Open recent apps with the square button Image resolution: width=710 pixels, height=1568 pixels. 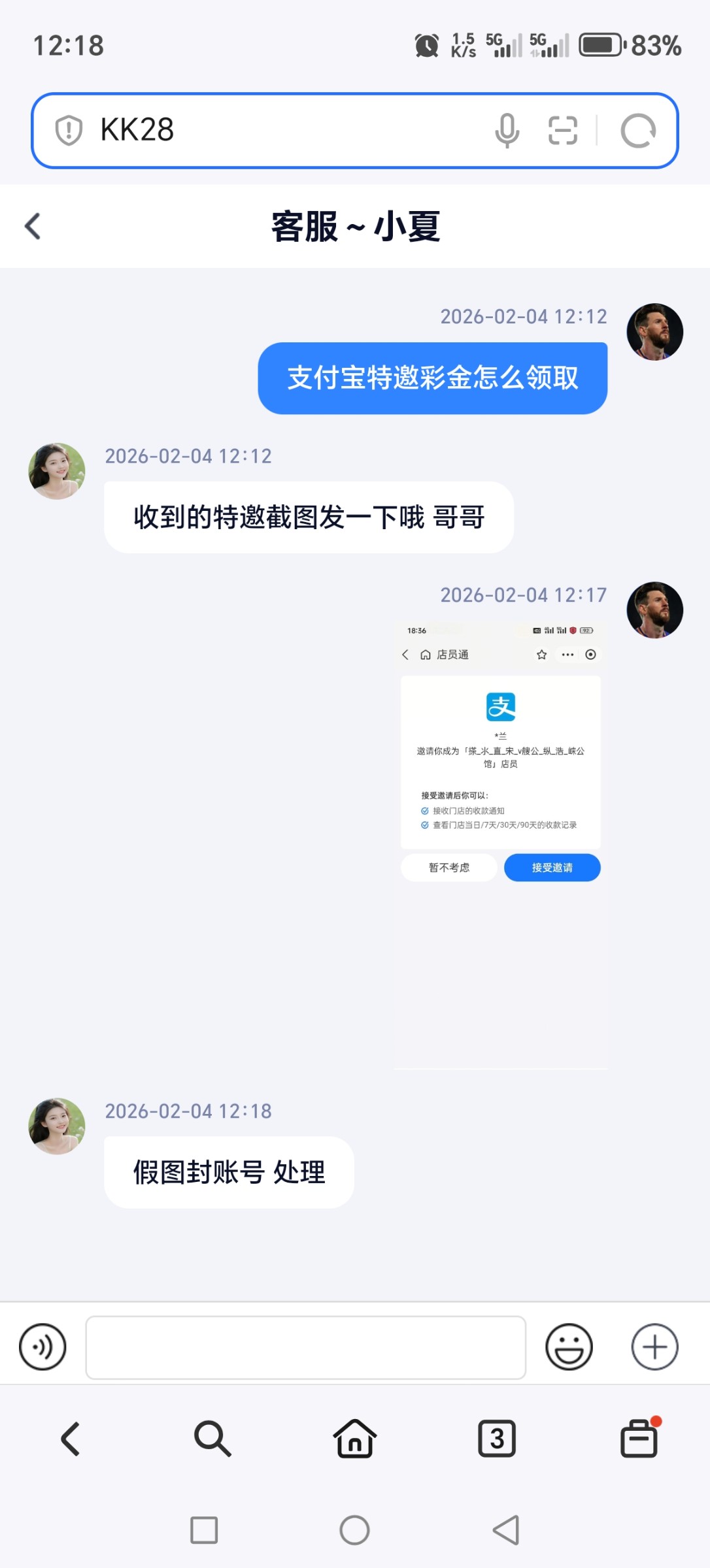(x=204, y=1530)
